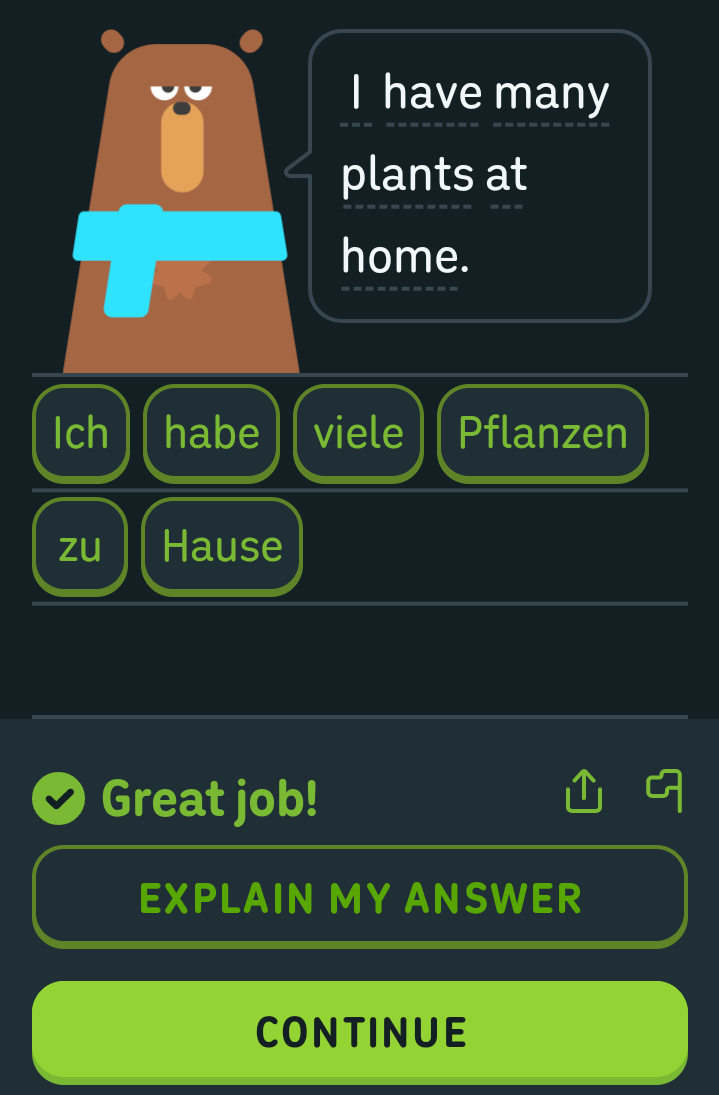719x1095 pixels.
Task: Select the 'habe' word chip
Action: [x=212, y=434]
